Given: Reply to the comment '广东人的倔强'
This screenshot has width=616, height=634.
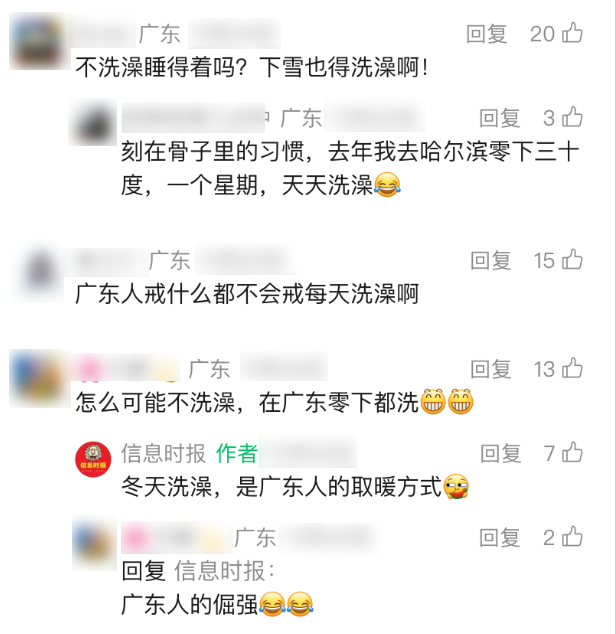Looking at the screenshot, I should 500,537.
